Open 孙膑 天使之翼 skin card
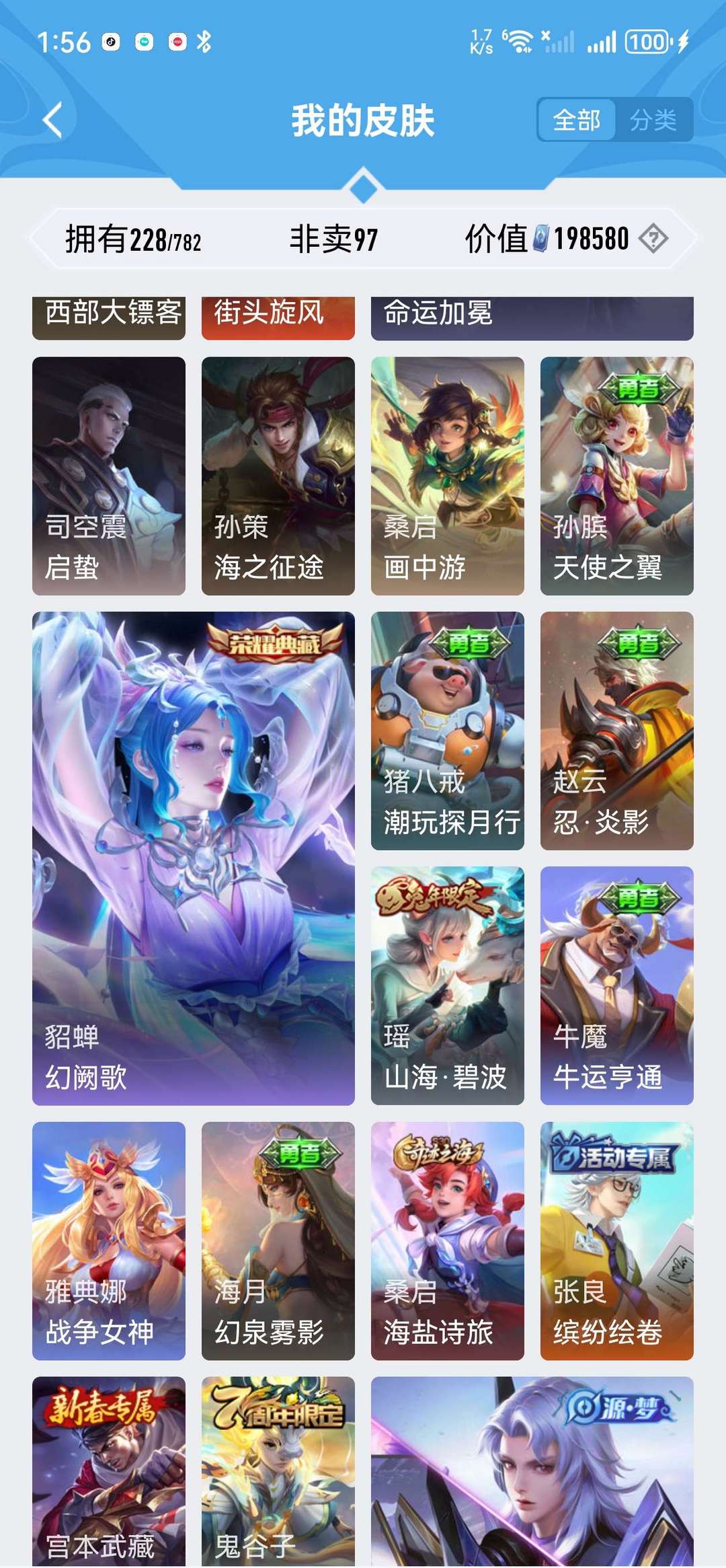Viewport: 726px width, 1568px height. (616, 476)
